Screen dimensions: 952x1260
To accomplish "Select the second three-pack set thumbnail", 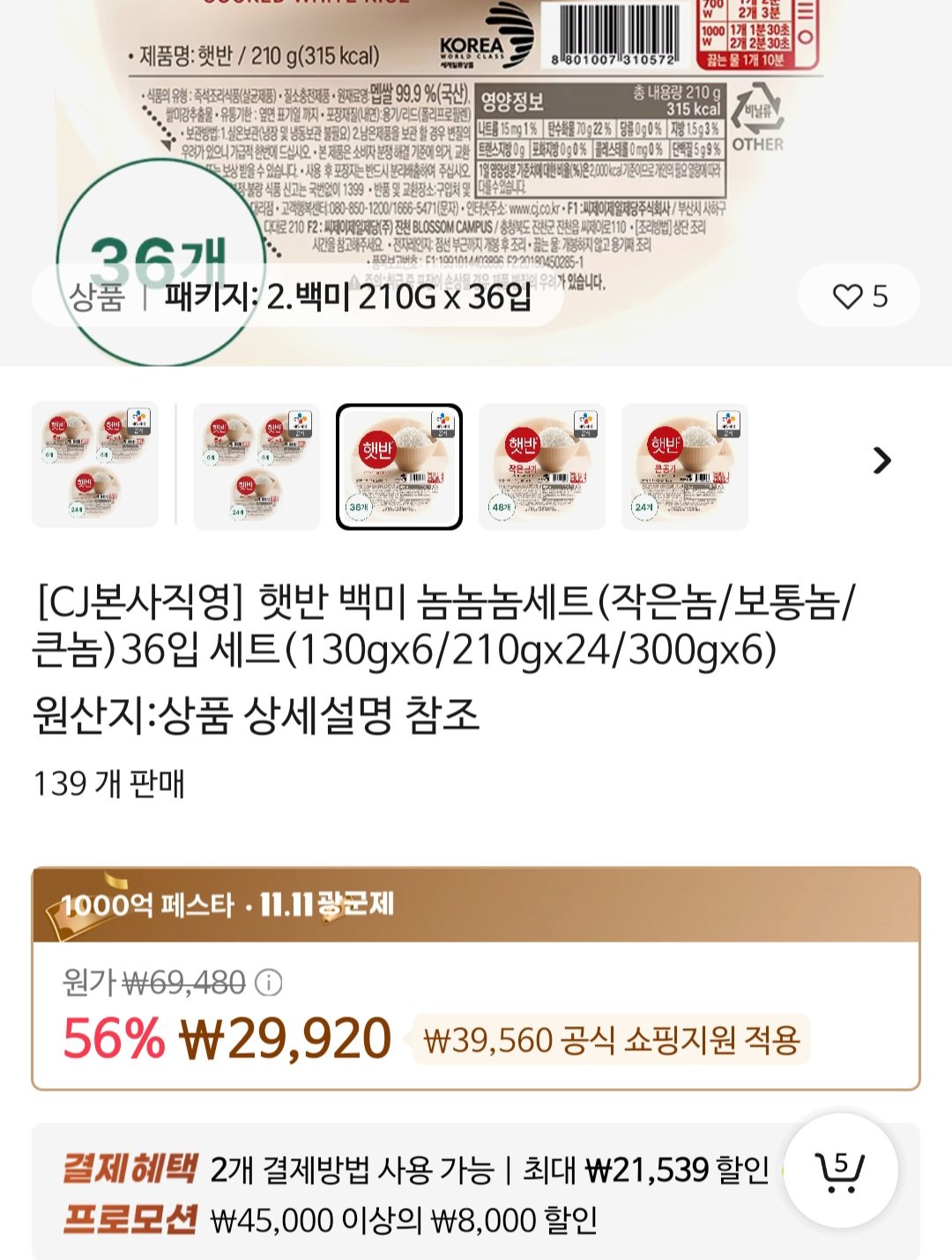I will (256, 466).
